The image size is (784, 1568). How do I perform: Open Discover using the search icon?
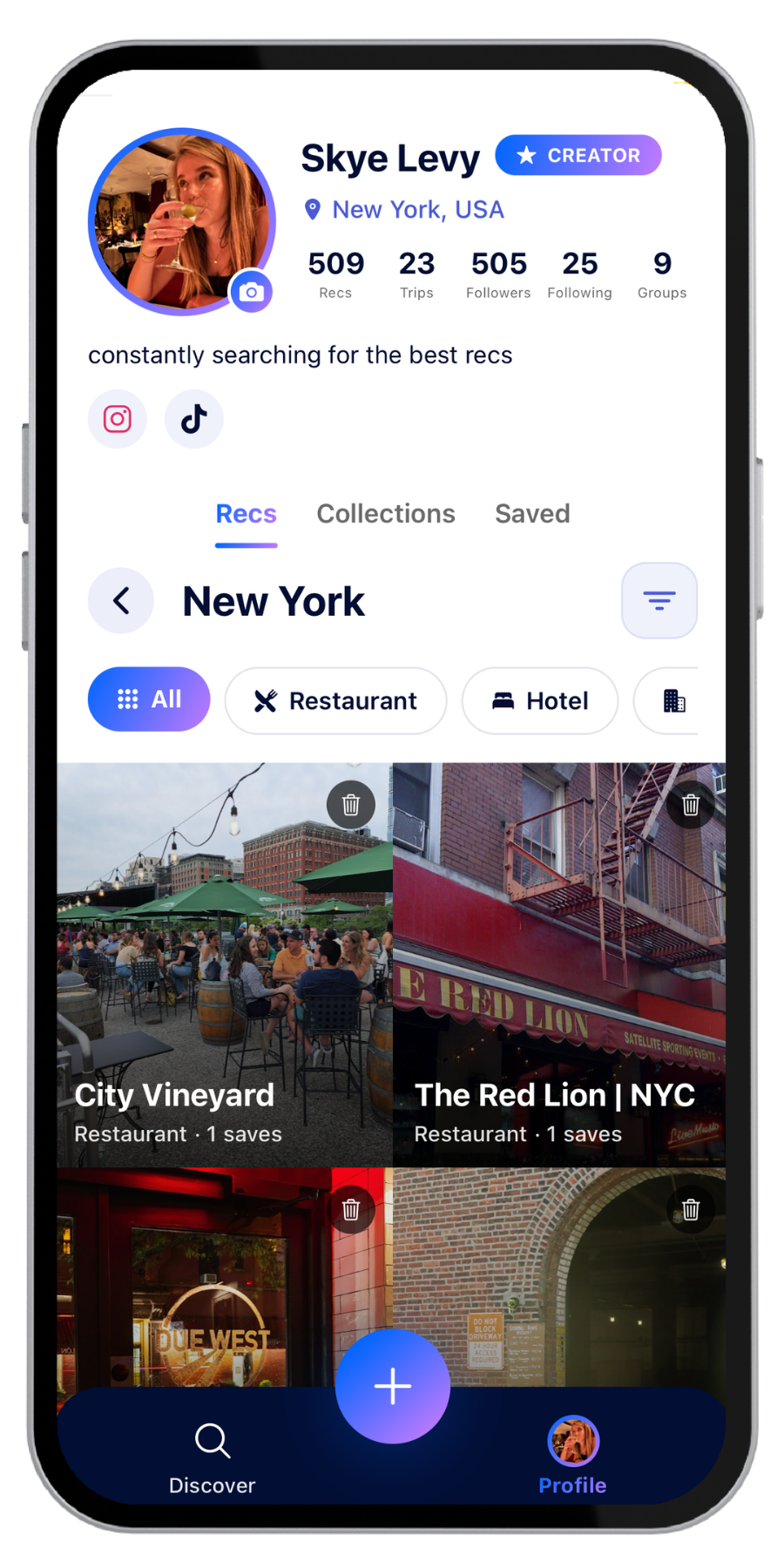coord(212,1442)
